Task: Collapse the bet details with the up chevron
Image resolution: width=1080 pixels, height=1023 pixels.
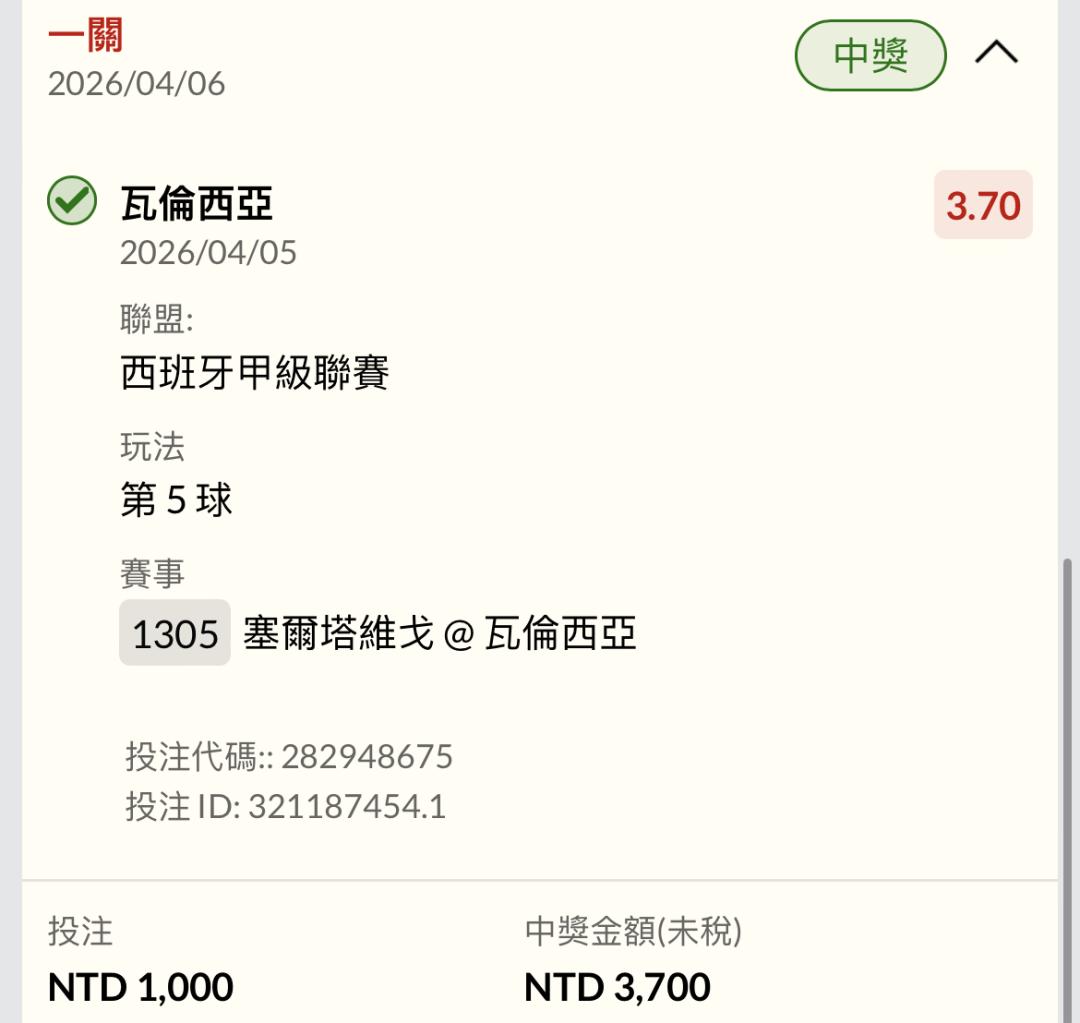Action: [996, 52]
